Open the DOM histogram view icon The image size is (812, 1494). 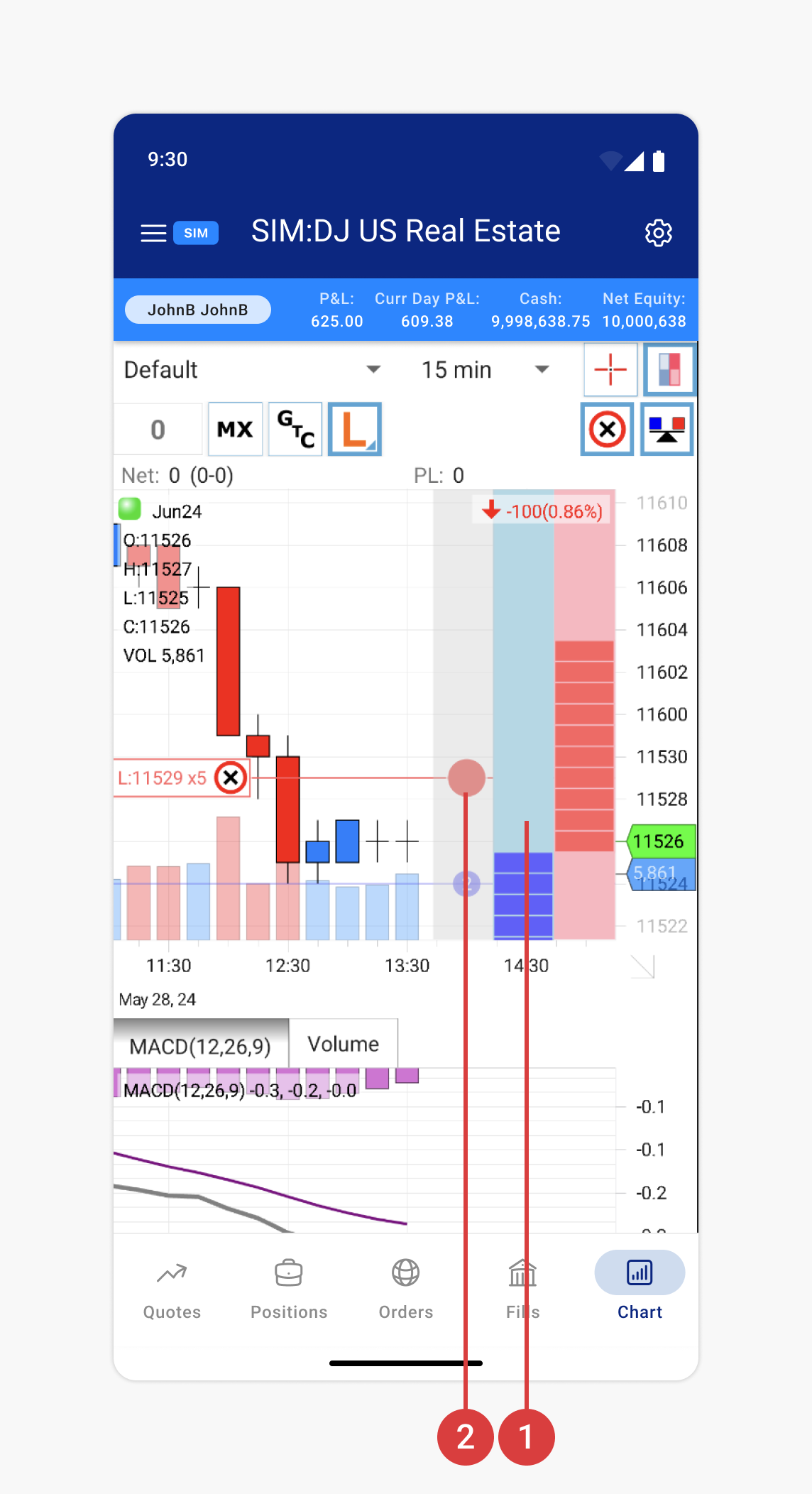click(668, 369)
